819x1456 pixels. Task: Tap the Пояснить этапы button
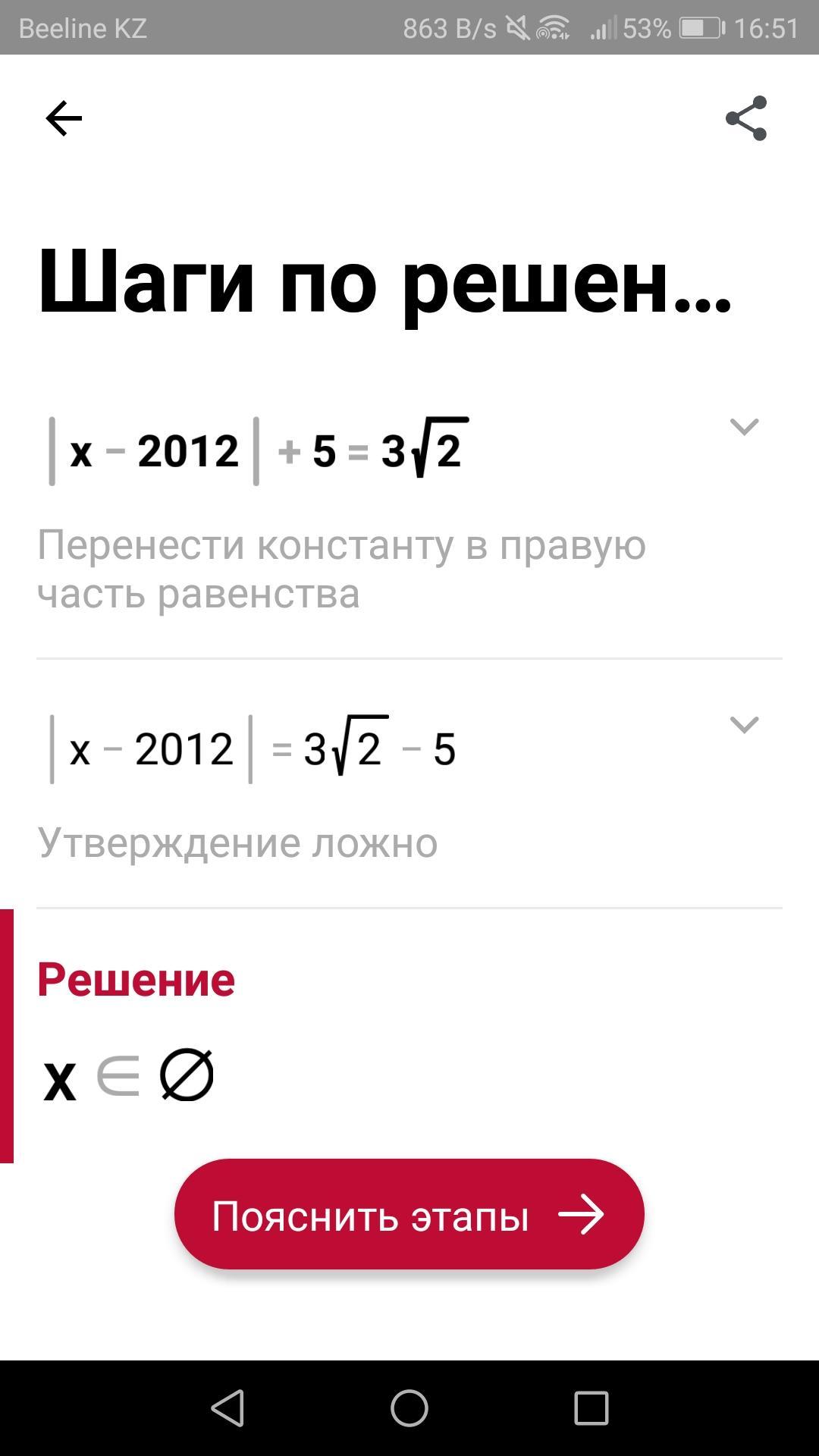pyautogui.click(x=409, y=1214)
